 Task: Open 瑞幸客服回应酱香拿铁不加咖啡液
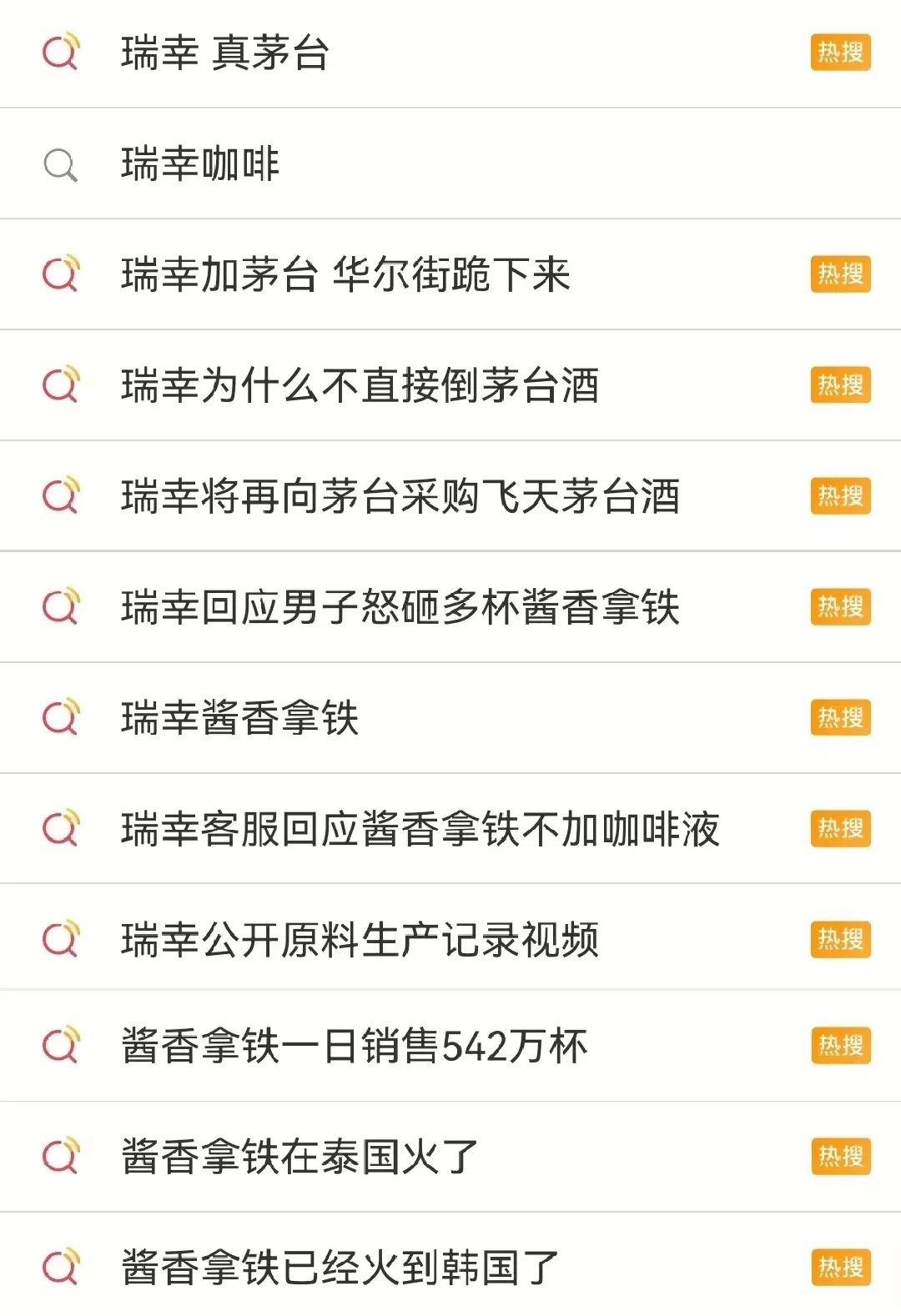click(x=420, y=829)
